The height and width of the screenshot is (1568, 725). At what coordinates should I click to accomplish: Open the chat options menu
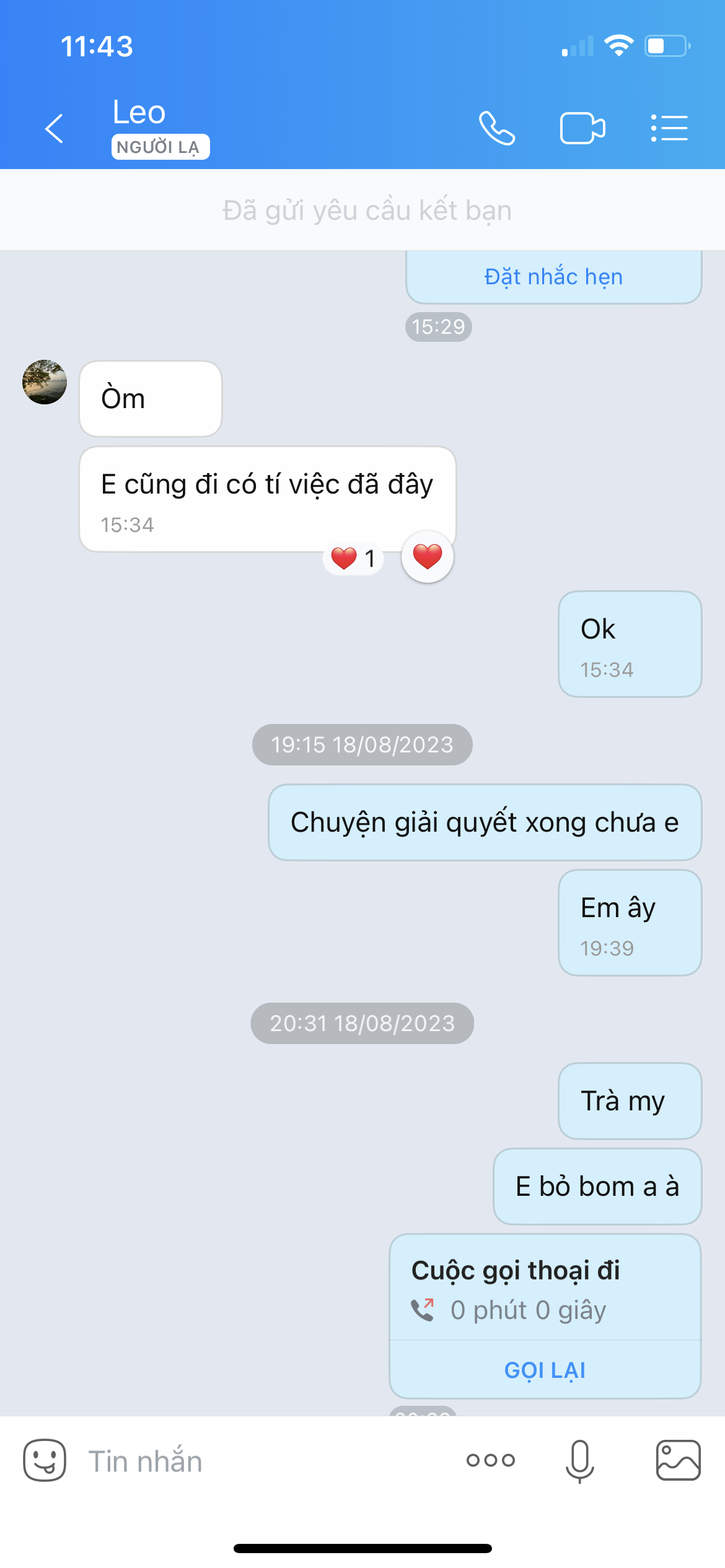pyautogui.click(x=669, y=128)
